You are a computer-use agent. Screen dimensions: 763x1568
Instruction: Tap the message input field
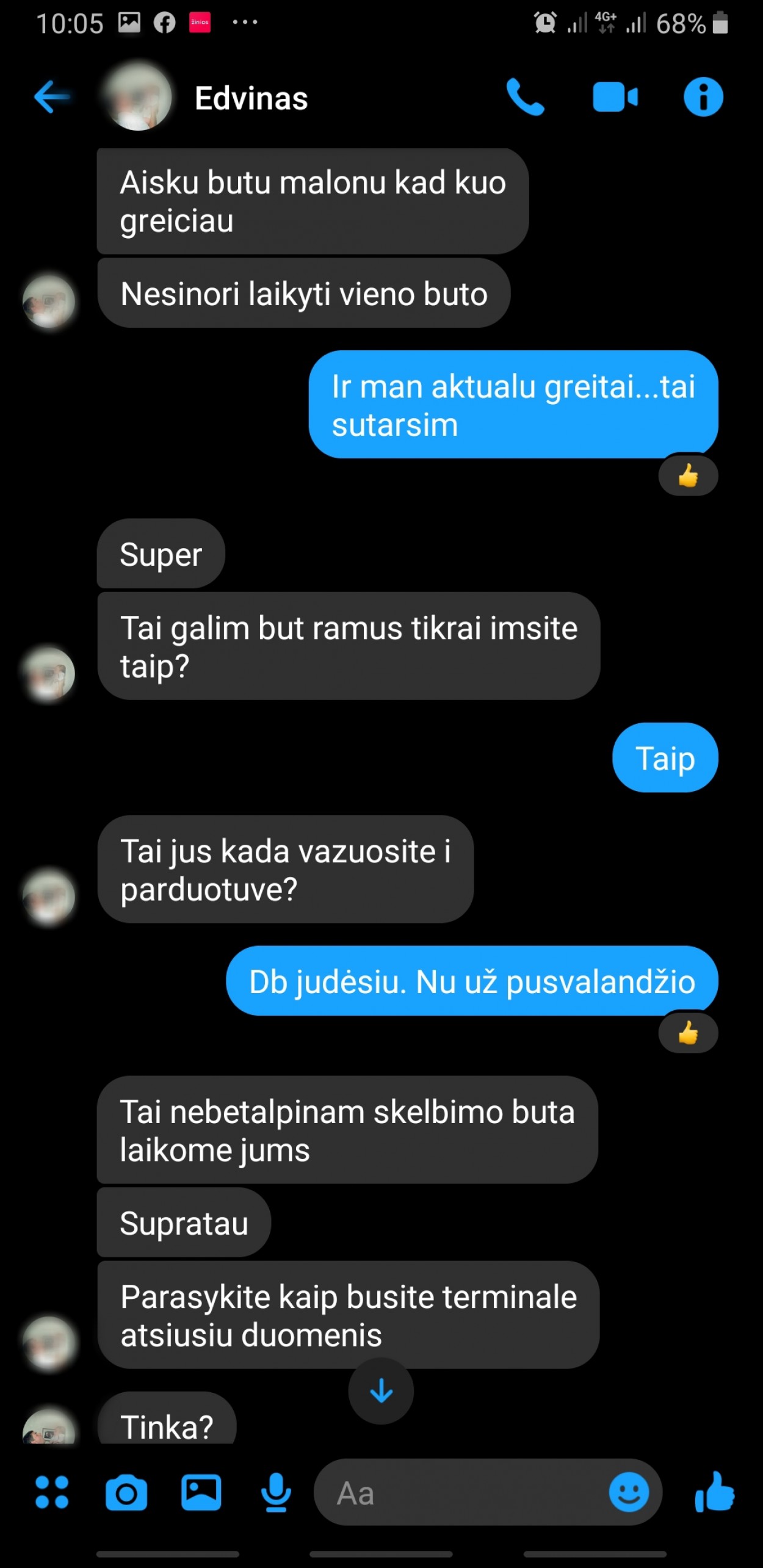pos(464,1494)
